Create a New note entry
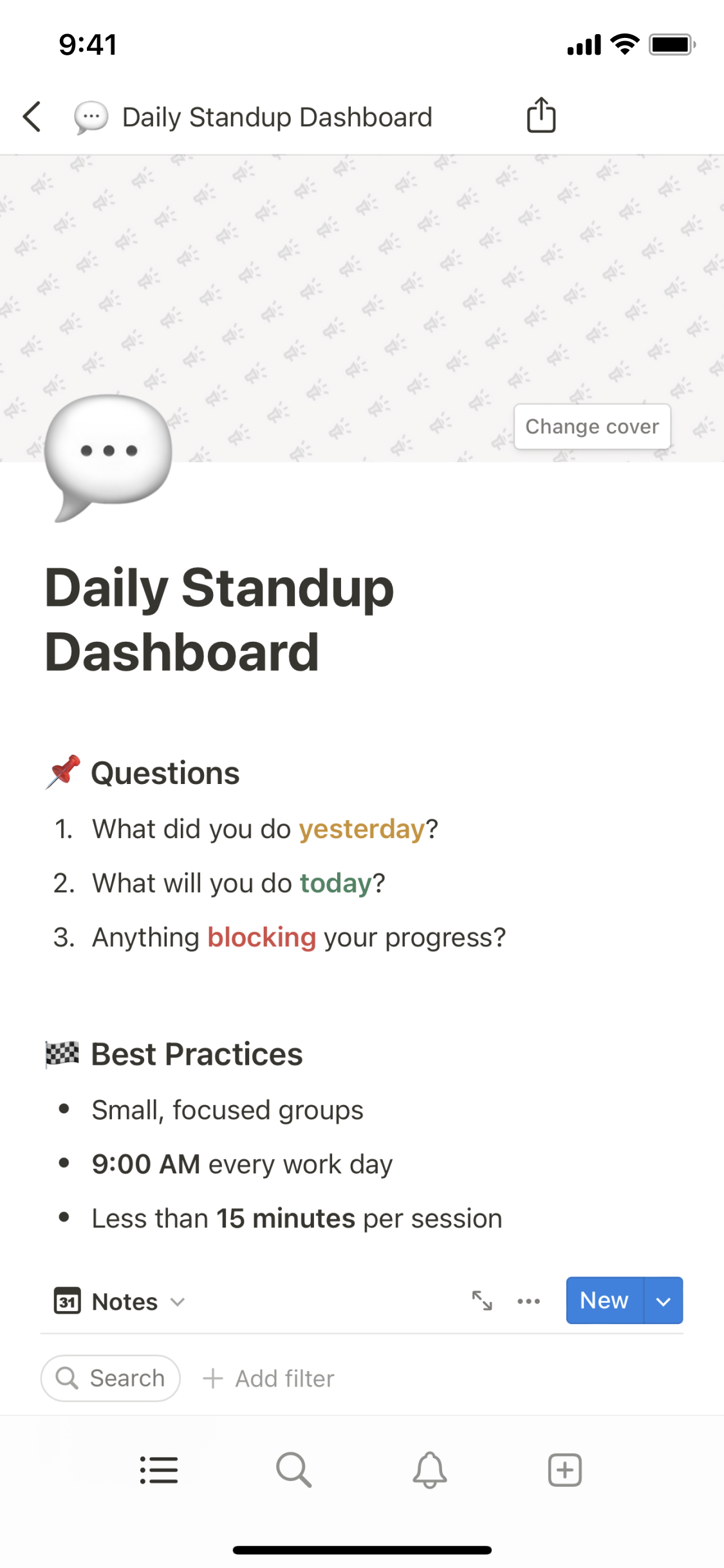 tap(604, 1300)
